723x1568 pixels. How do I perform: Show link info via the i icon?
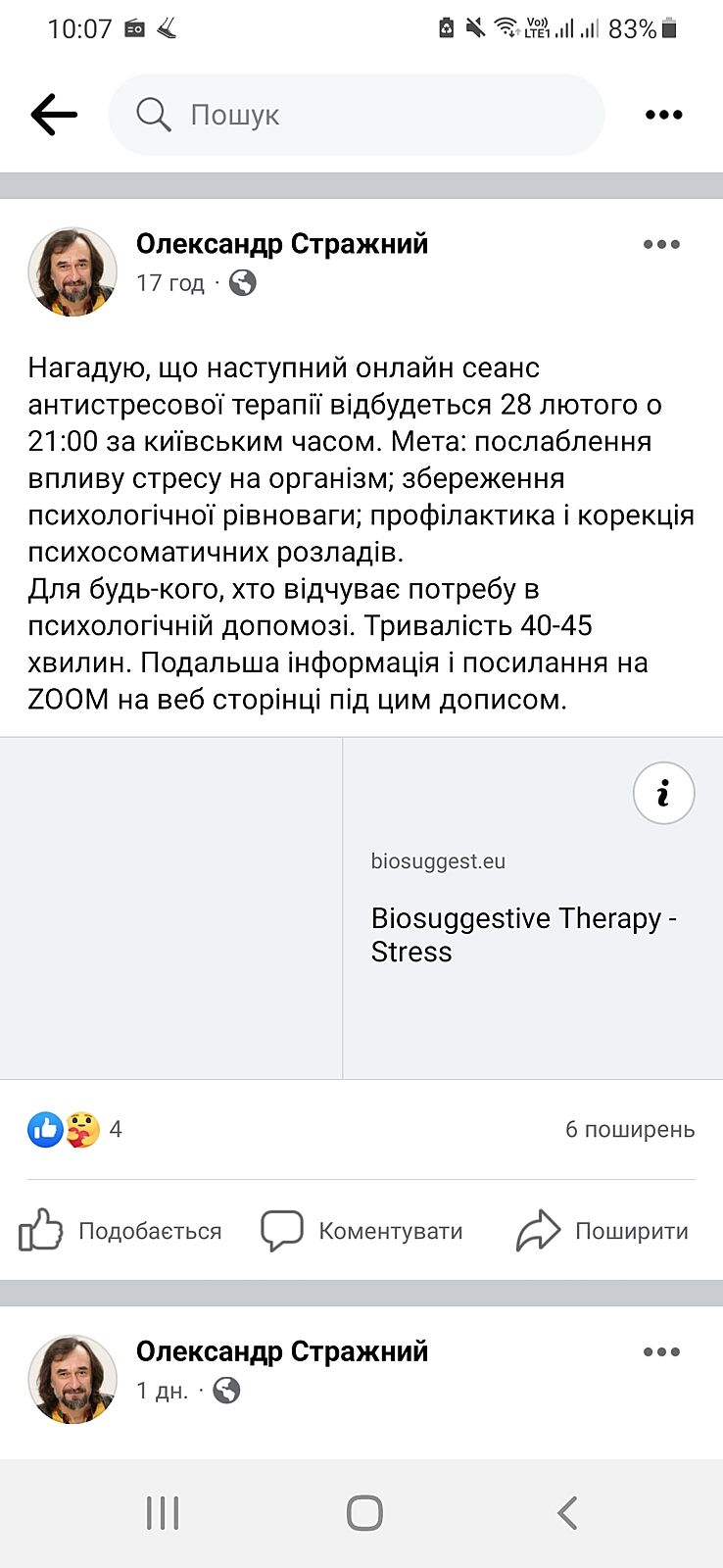pyautogui.click(x=663, y=793)
